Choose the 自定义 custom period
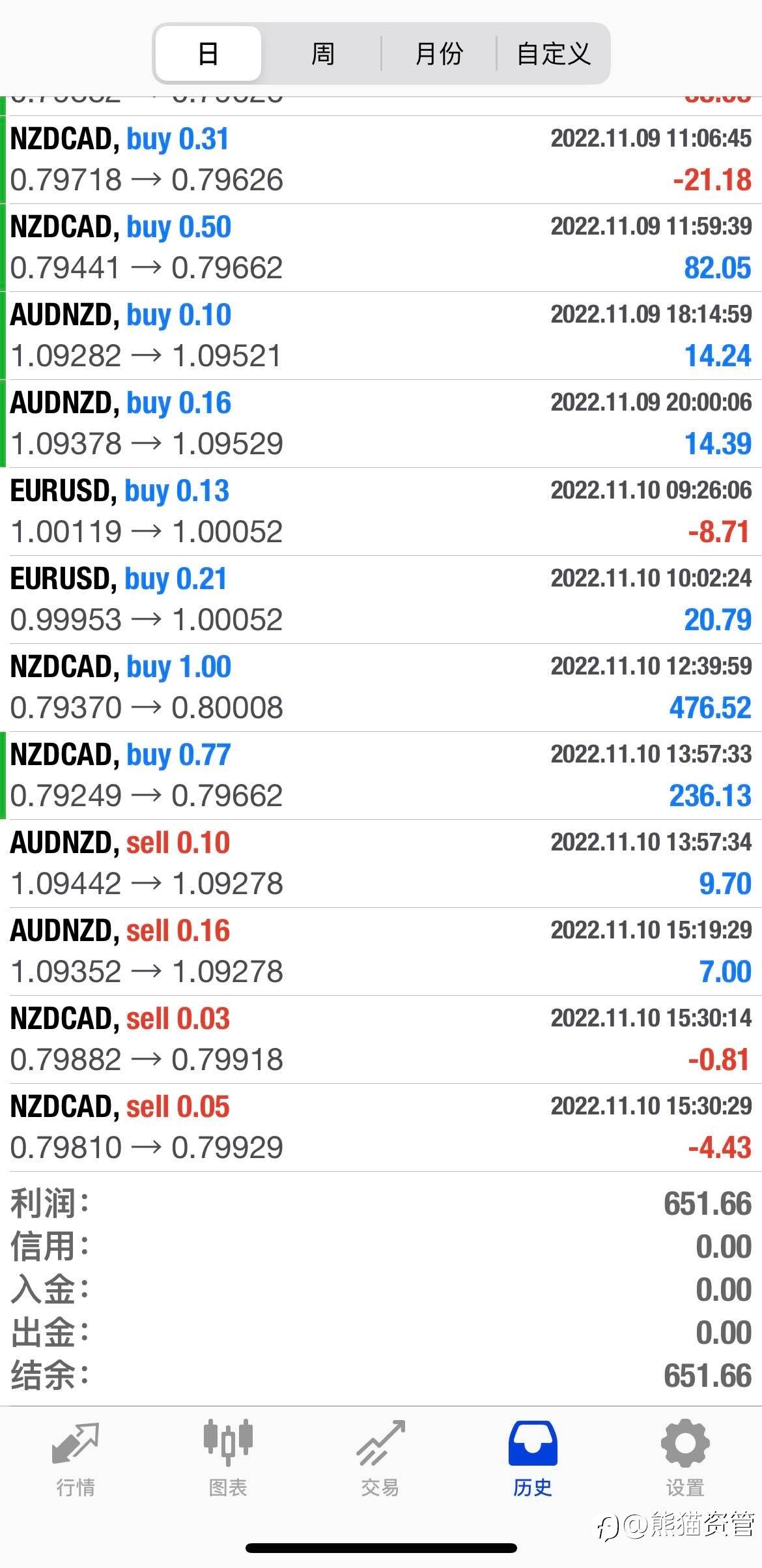762x1568 pixels. (554, 53)
